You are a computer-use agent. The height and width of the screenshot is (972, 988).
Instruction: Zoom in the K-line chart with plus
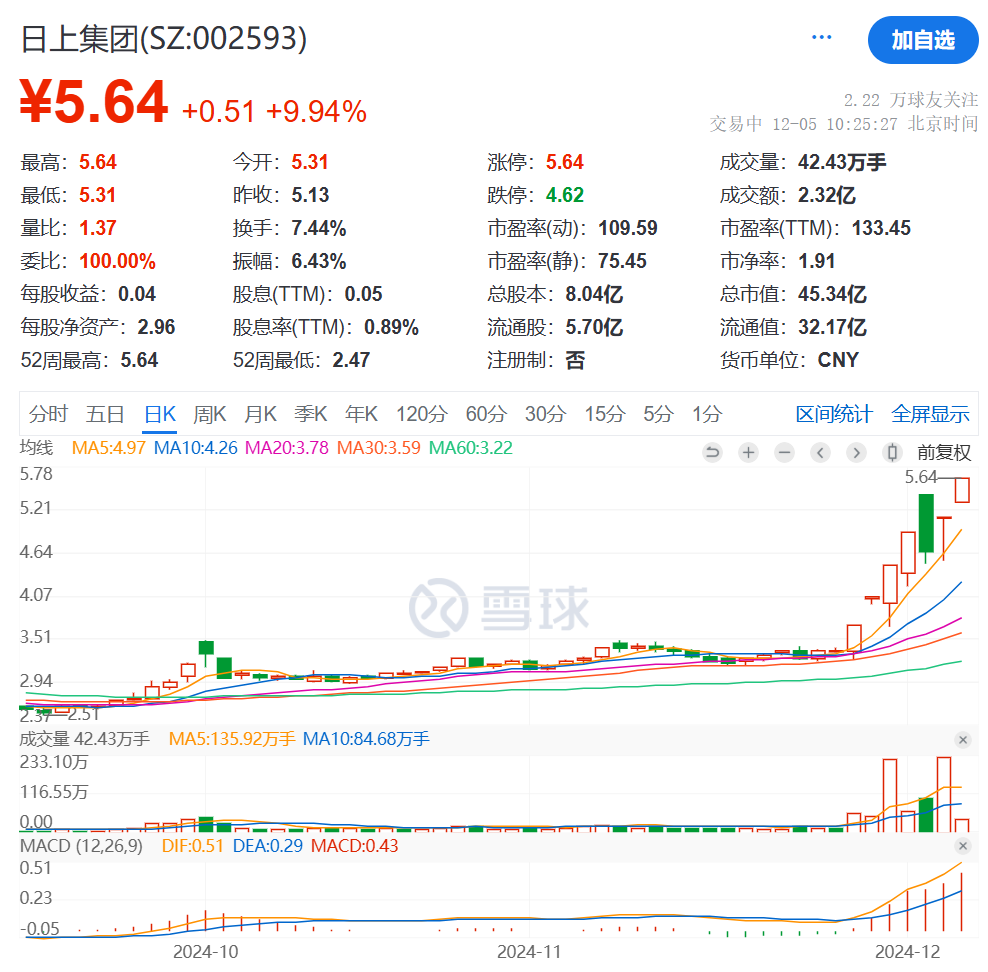coord(748,453)
